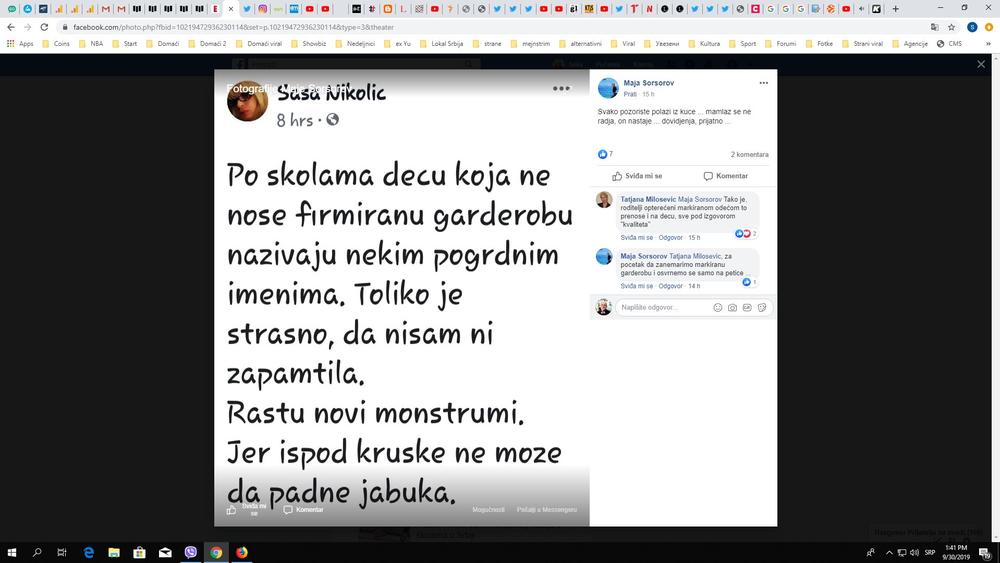1000x563 pixels.
Task: Attach a photo using the camera icon
Action: [x=732, y=307]
